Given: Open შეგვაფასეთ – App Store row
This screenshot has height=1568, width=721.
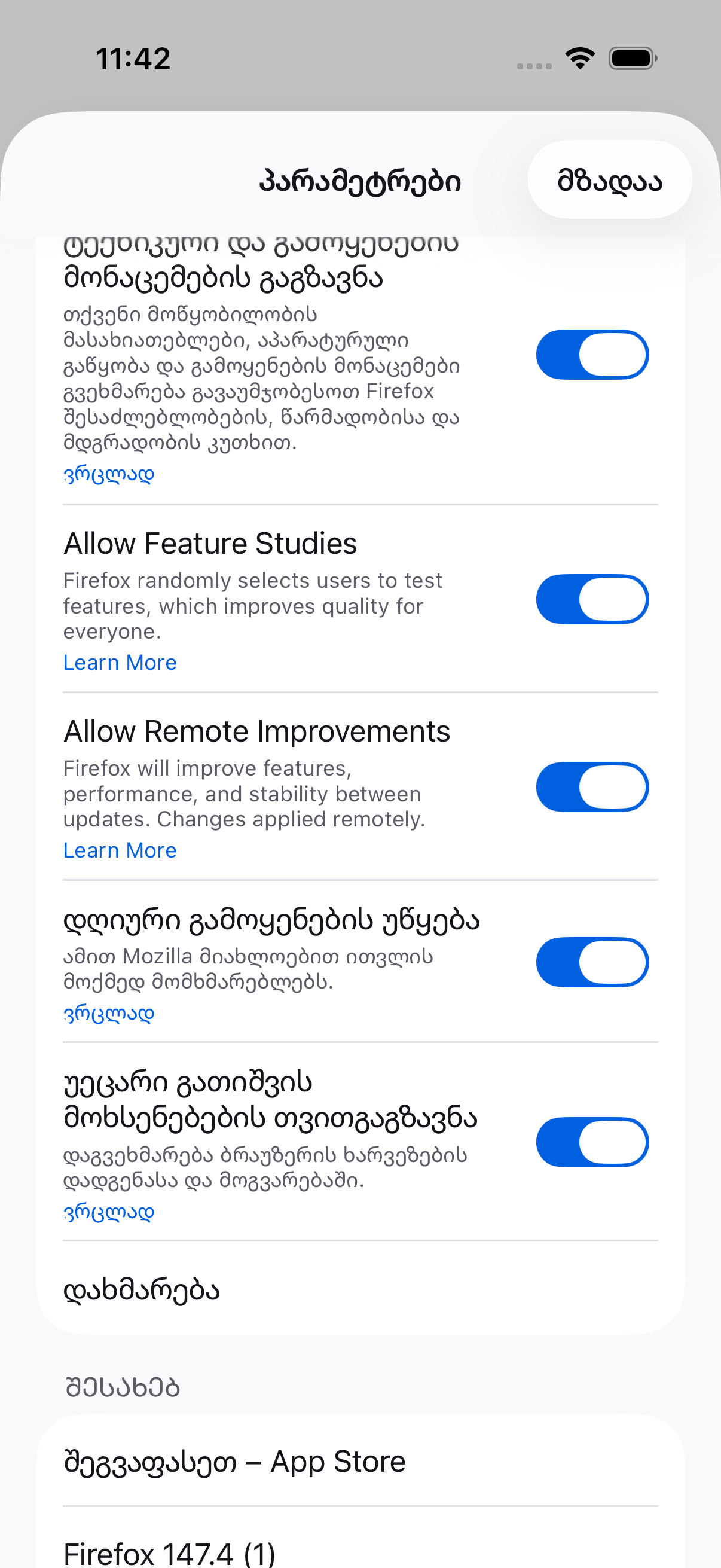Looking at the screenshot, I should tap(360, 1462).
